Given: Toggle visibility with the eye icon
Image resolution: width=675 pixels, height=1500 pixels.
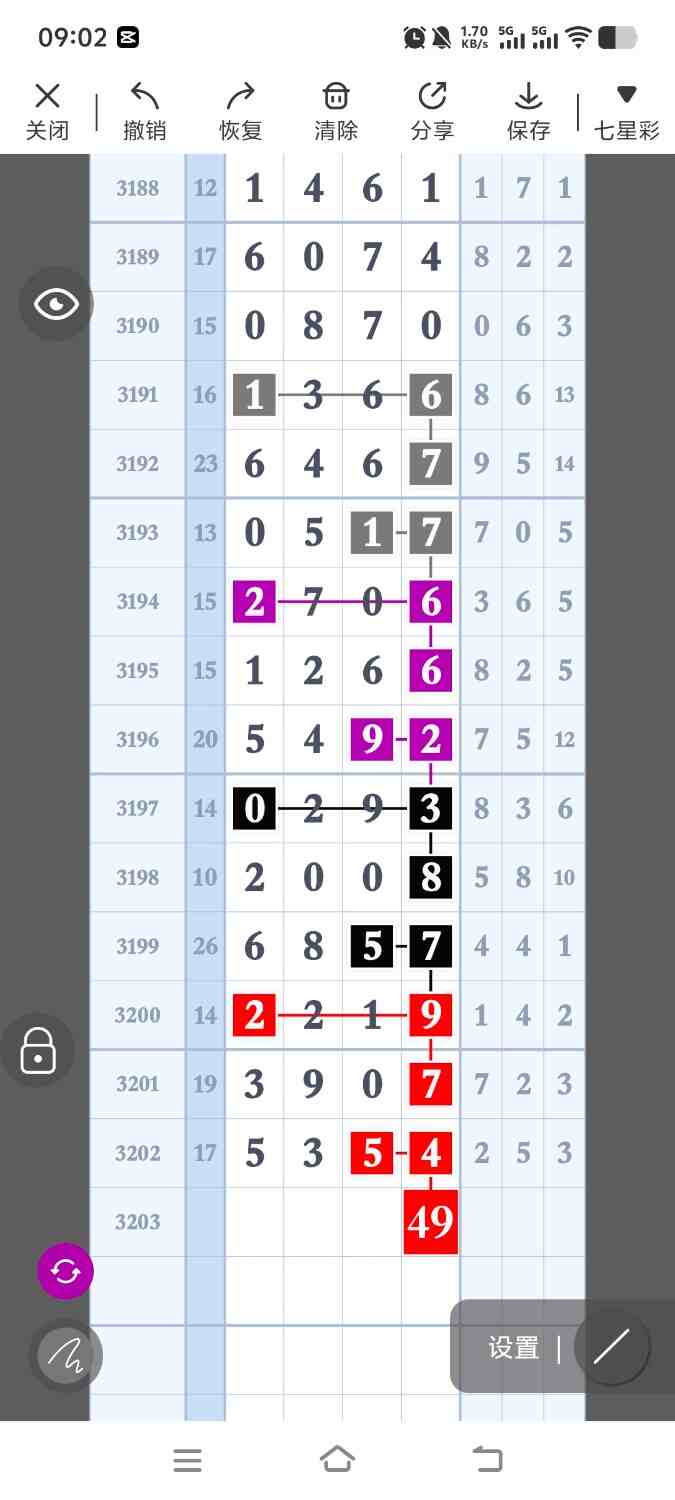Looking at the screenshot, I should click(x=56, y=305).
